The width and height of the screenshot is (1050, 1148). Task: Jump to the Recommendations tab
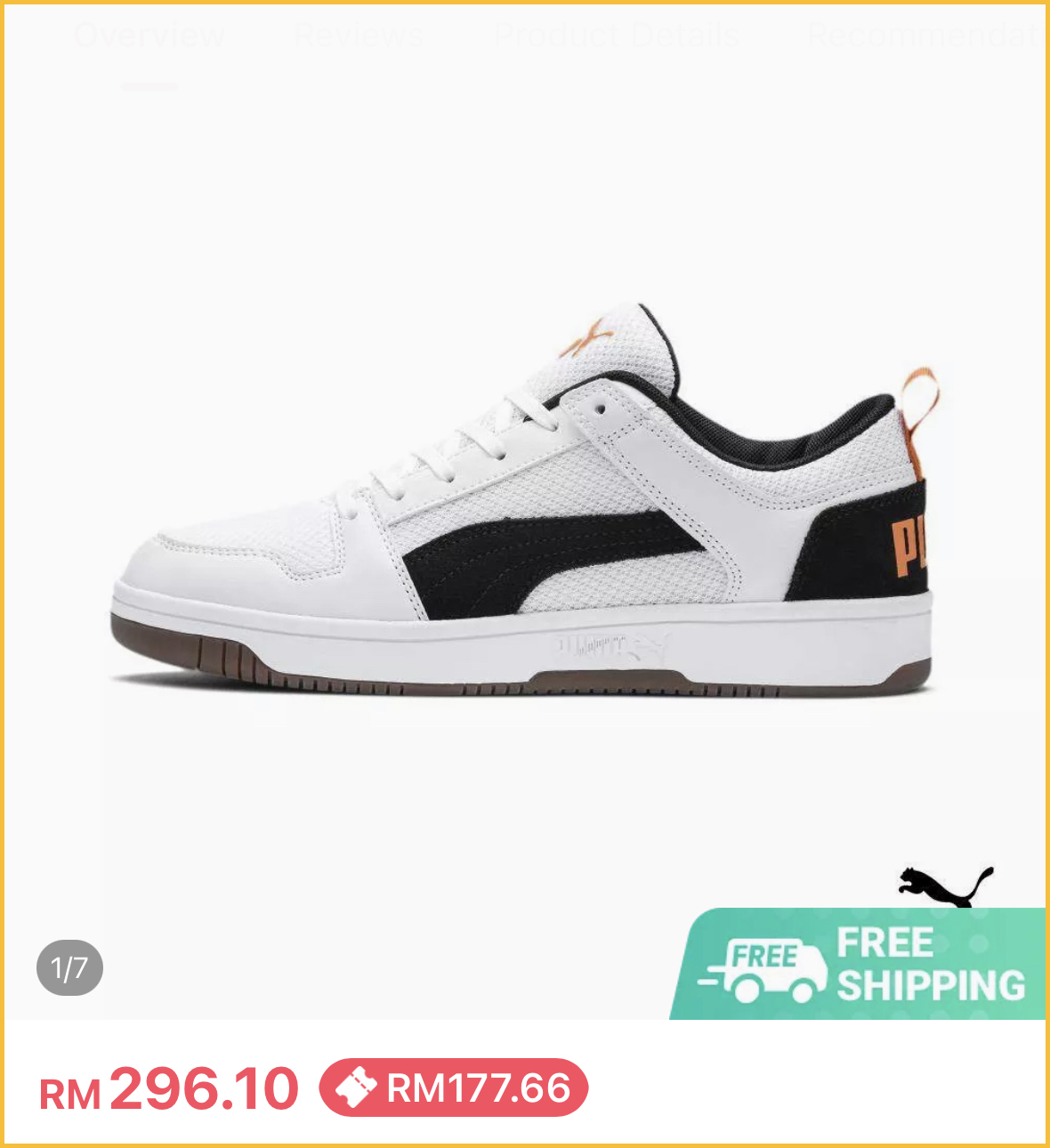923,36
